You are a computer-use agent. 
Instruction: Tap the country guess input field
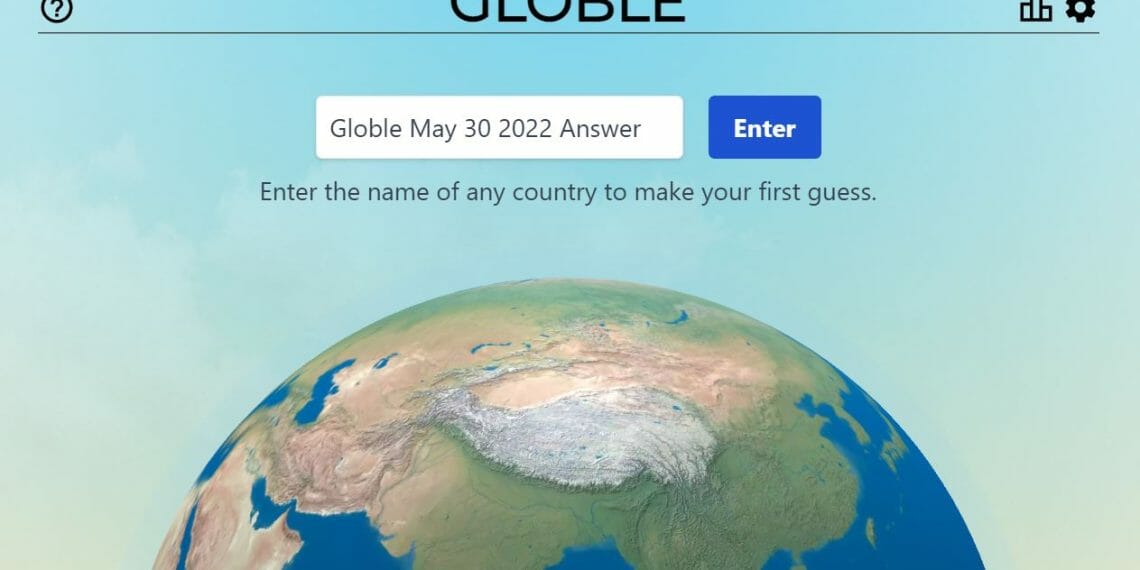pos(499,127)
